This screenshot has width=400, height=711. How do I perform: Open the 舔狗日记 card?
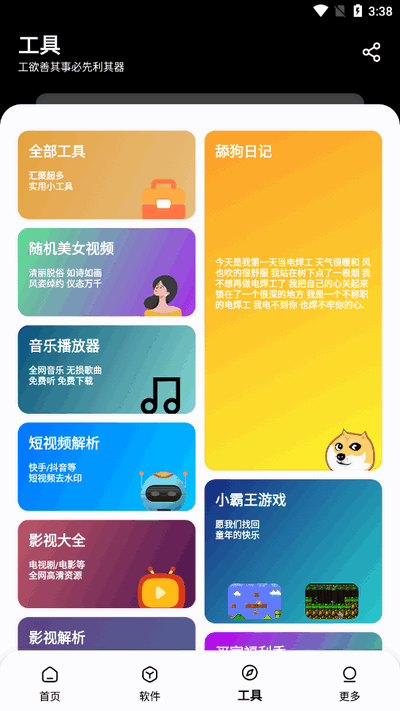293,301
